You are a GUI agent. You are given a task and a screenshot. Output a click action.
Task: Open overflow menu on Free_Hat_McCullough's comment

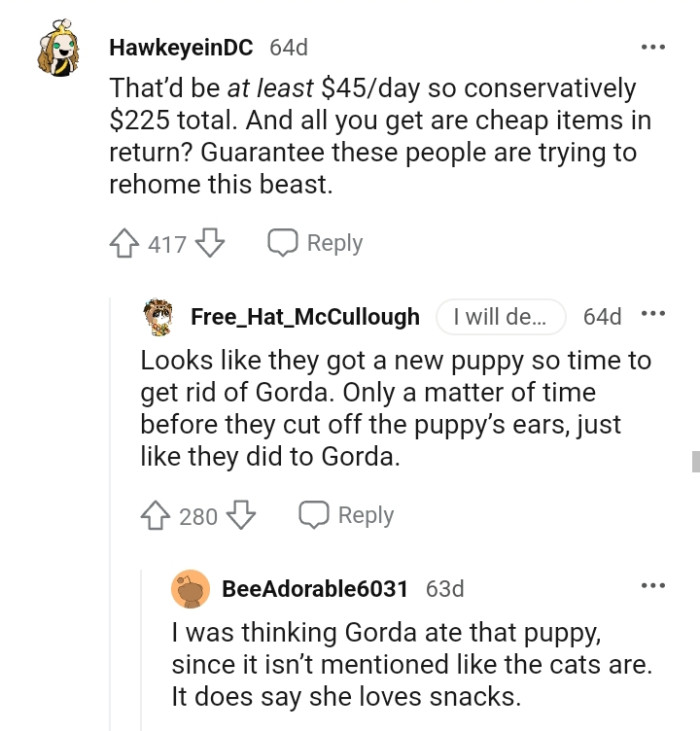click(652, 315)
